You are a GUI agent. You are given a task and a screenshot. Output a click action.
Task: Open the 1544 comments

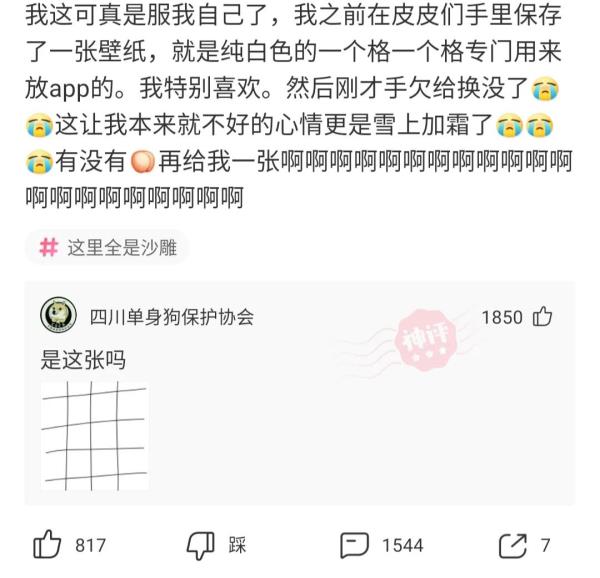pos(355,545)
